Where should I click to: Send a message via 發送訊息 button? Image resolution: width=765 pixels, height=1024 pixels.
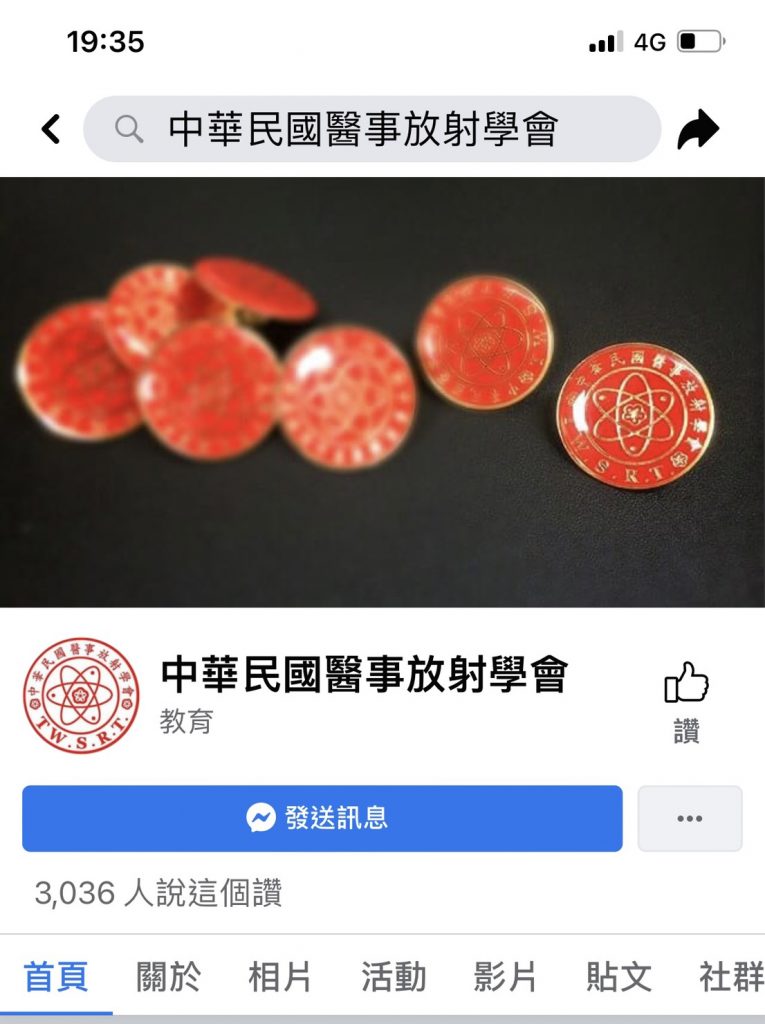[322, 818]
